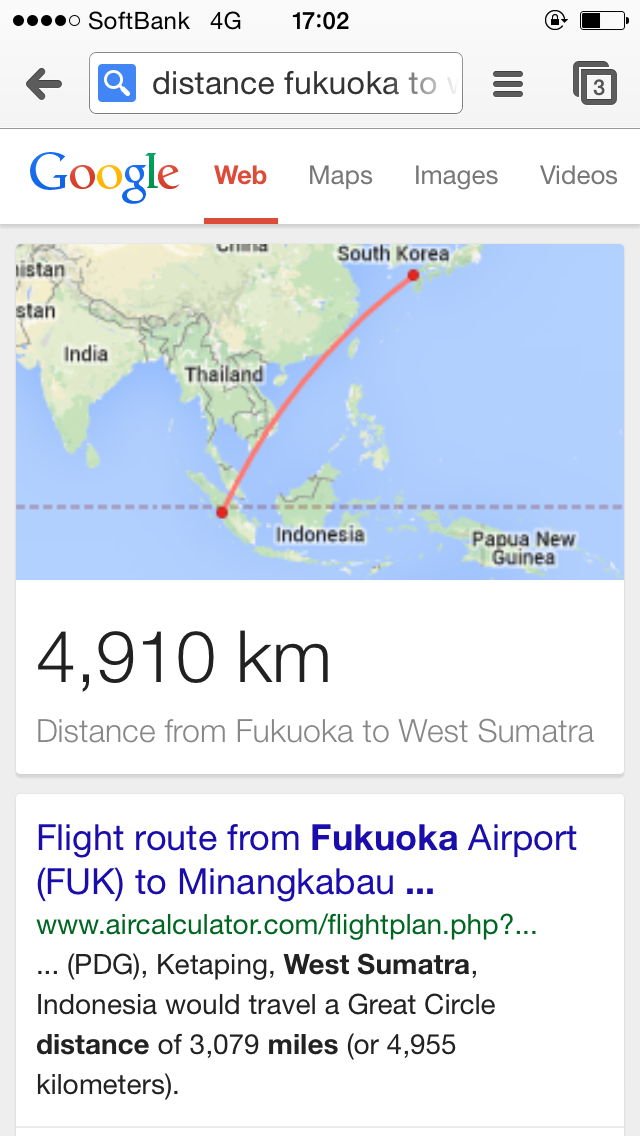Switch to the Maps tab

coord(340,176)
